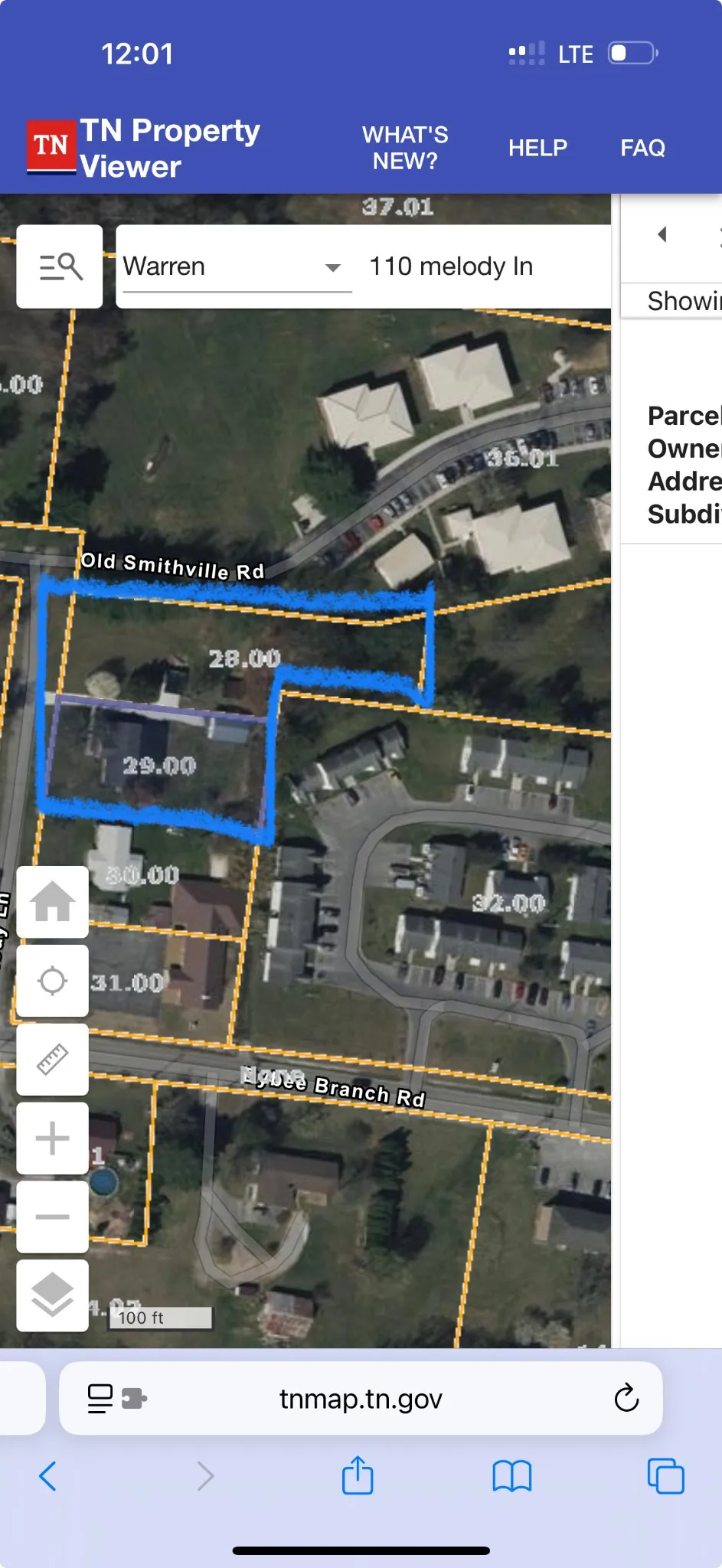
Task: Locate my current position on map
Action: [x=52, y=981]
